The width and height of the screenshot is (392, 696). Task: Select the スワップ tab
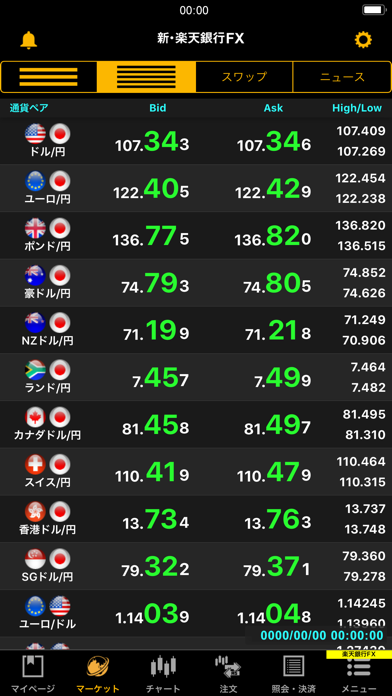(x=244, y=77)
